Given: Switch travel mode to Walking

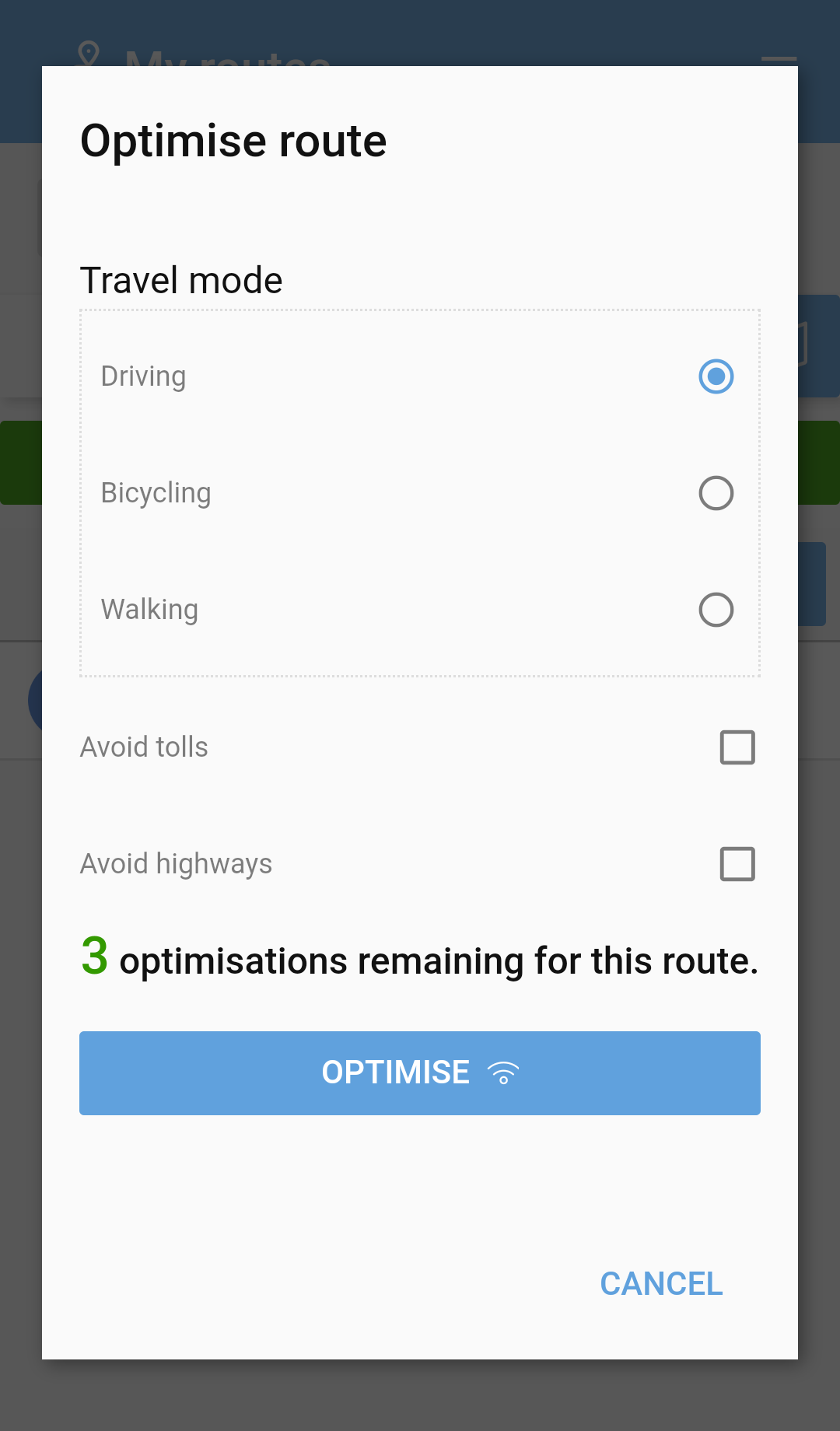Looking at the screenshot, I should [x=716, y=610].
